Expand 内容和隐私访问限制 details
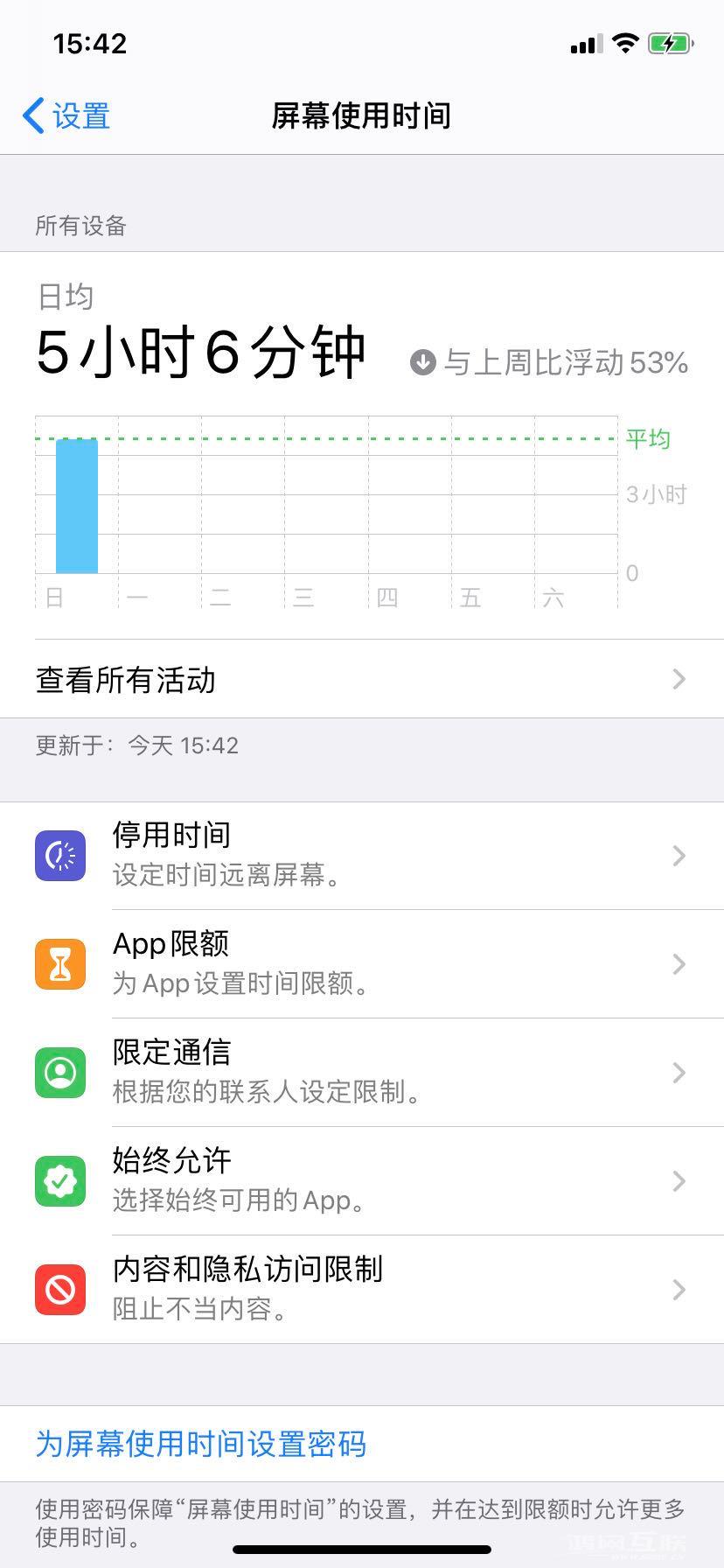724x1568 pixels. [680, 1289]
